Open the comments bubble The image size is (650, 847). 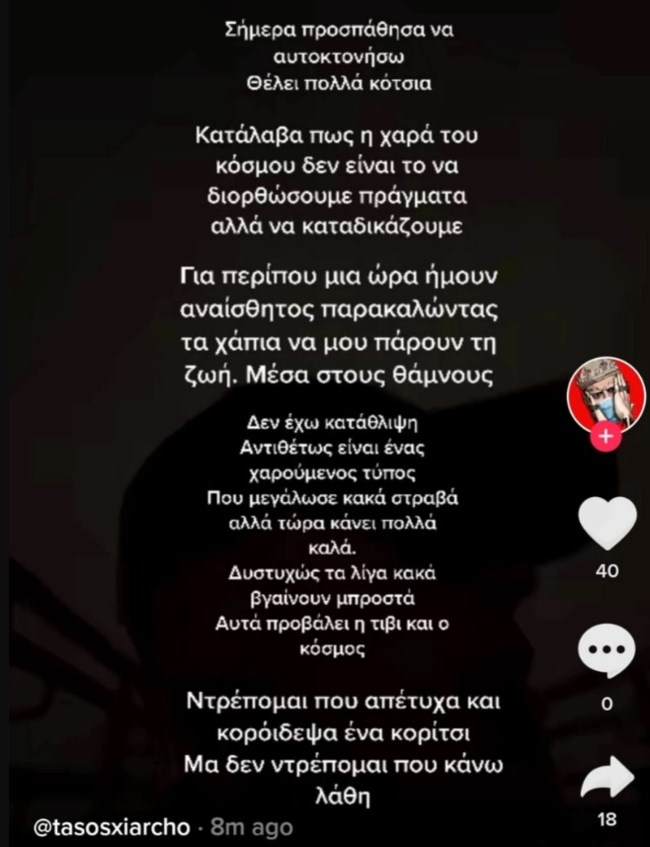[607, 657]
